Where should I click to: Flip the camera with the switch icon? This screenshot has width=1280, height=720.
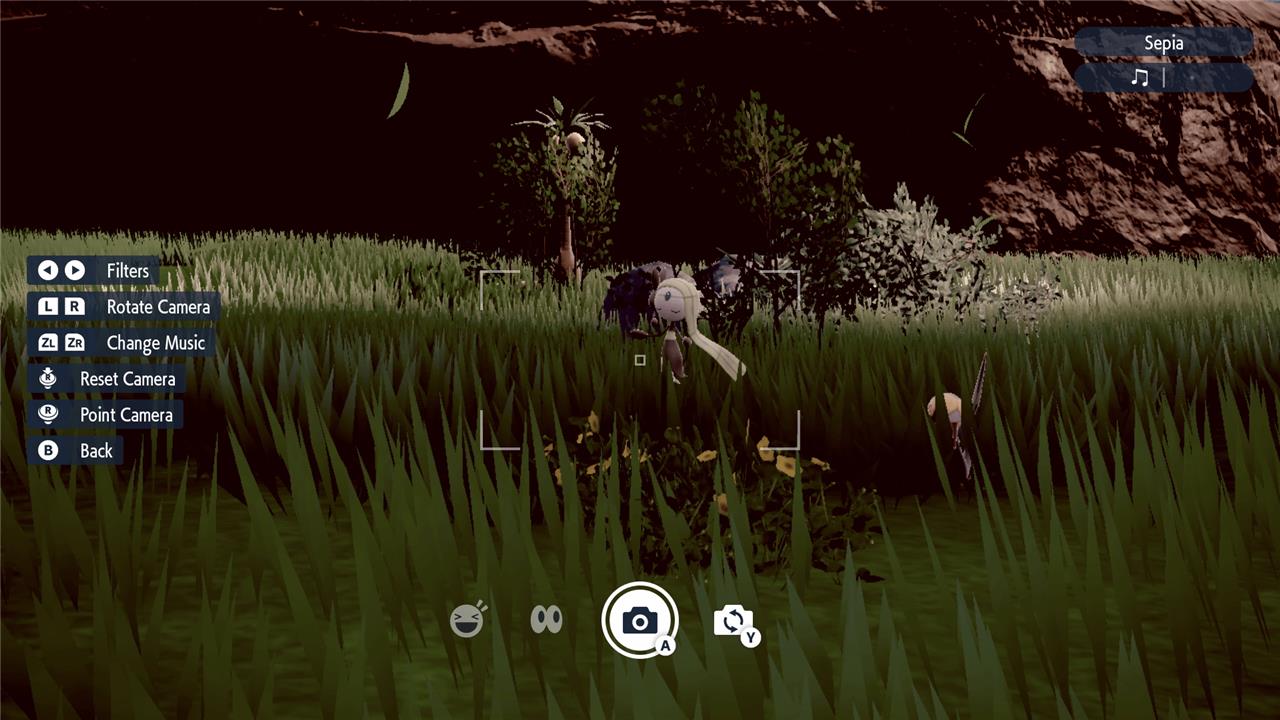[733, 621]
